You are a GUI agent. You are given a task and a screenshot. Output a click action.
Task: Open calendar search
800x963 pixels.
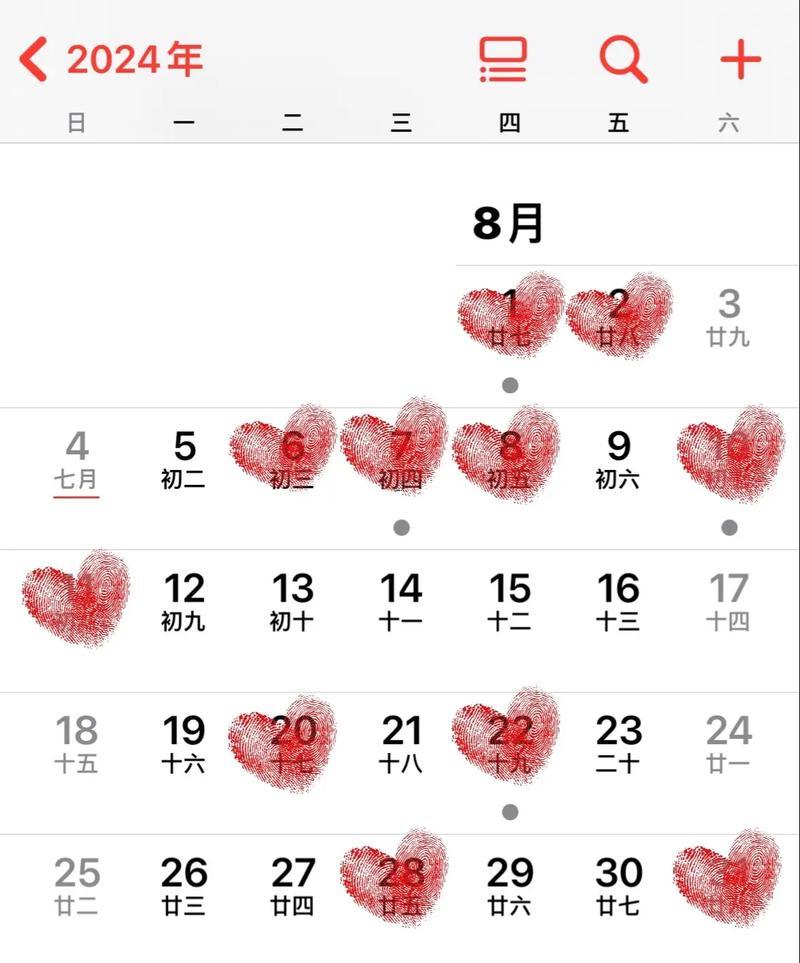point(623,60)
